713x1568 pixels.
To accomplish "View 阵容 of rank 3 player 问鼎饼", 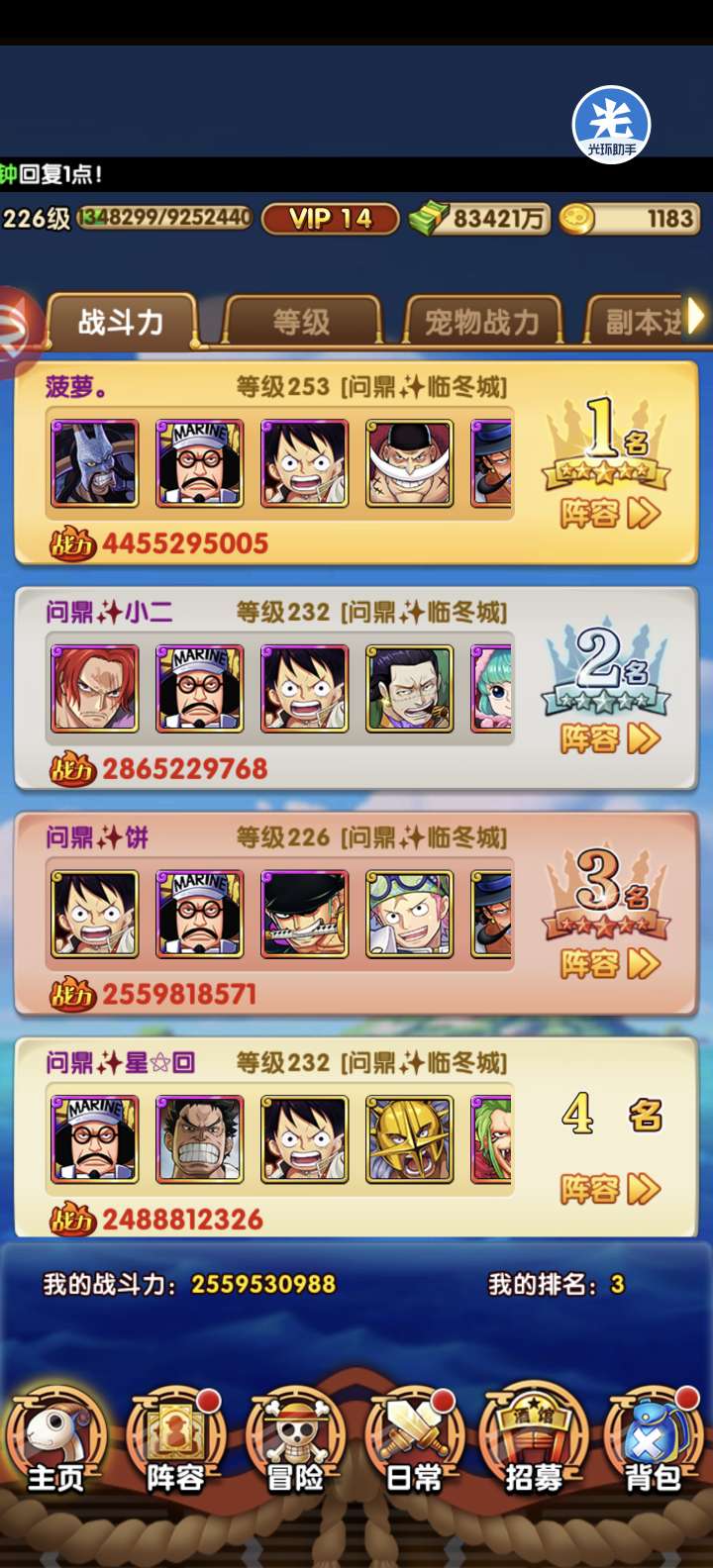I will tap(609, 963).
